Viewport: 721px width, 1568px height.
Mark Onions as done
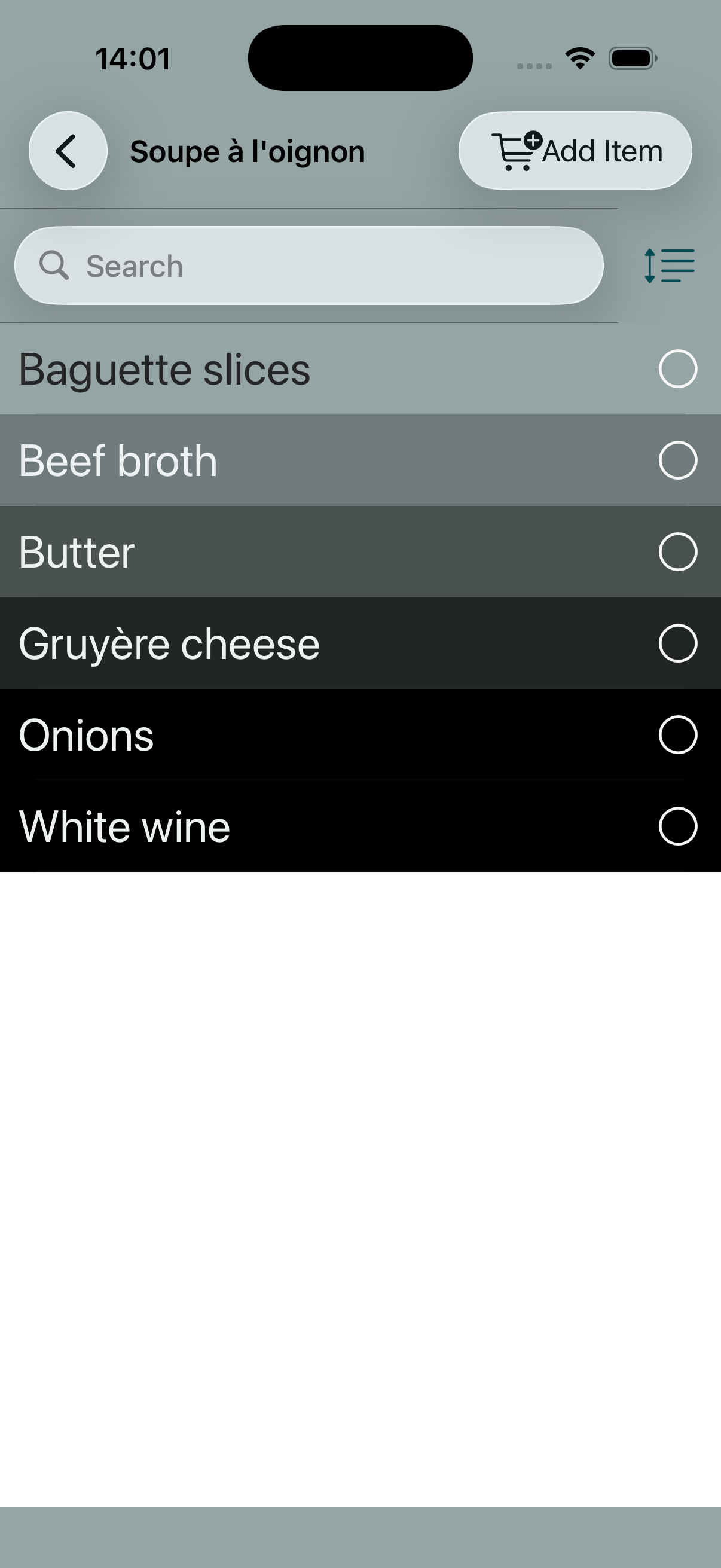680,735
